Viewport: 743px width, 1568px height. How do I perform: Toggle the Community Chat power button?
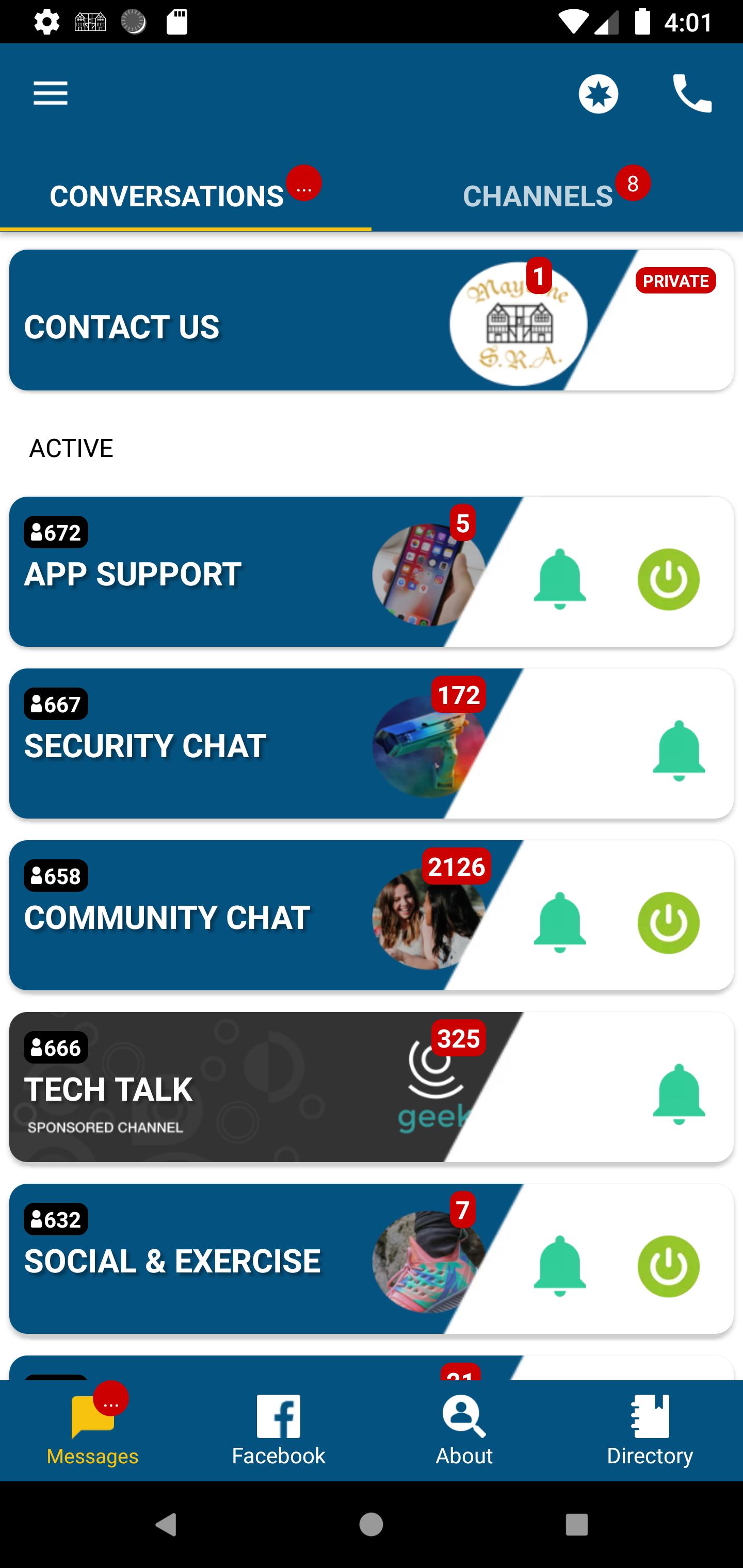point(668,922)
